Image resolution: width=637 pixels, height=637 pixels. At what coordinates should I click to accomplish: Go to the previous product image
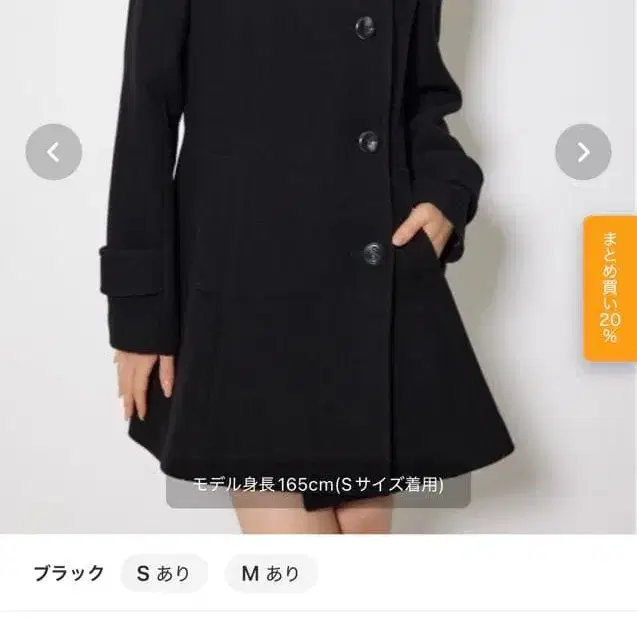pos(54,152)
